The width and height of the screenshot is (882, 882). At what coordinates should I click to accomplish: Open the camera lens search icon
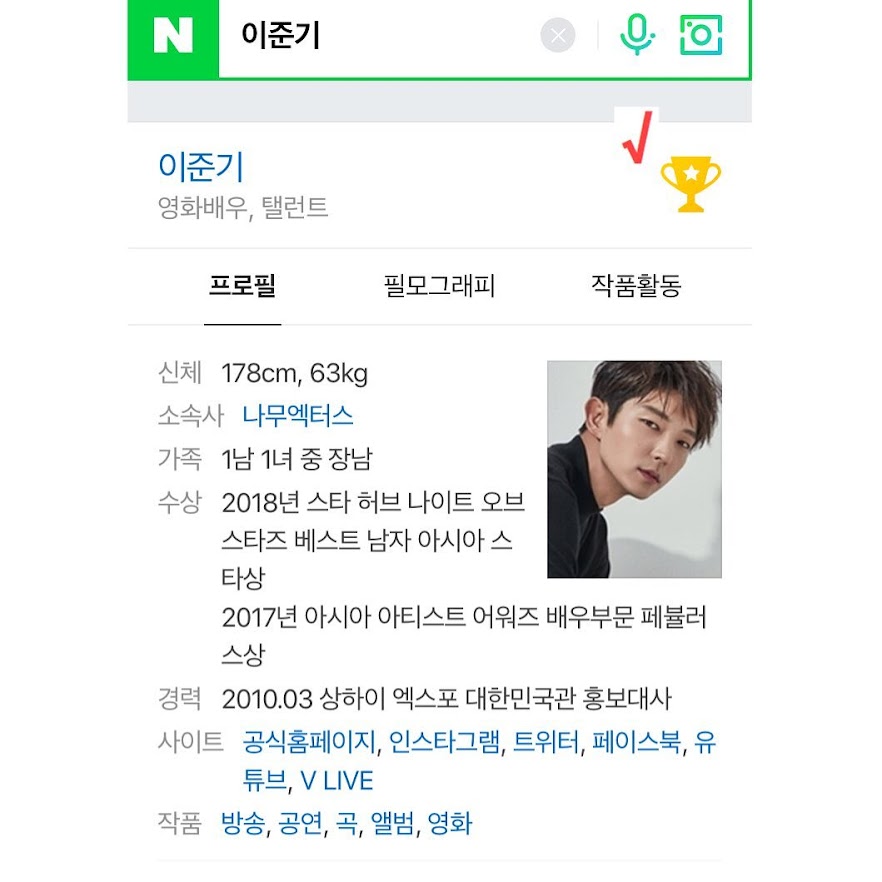[701, 35]
